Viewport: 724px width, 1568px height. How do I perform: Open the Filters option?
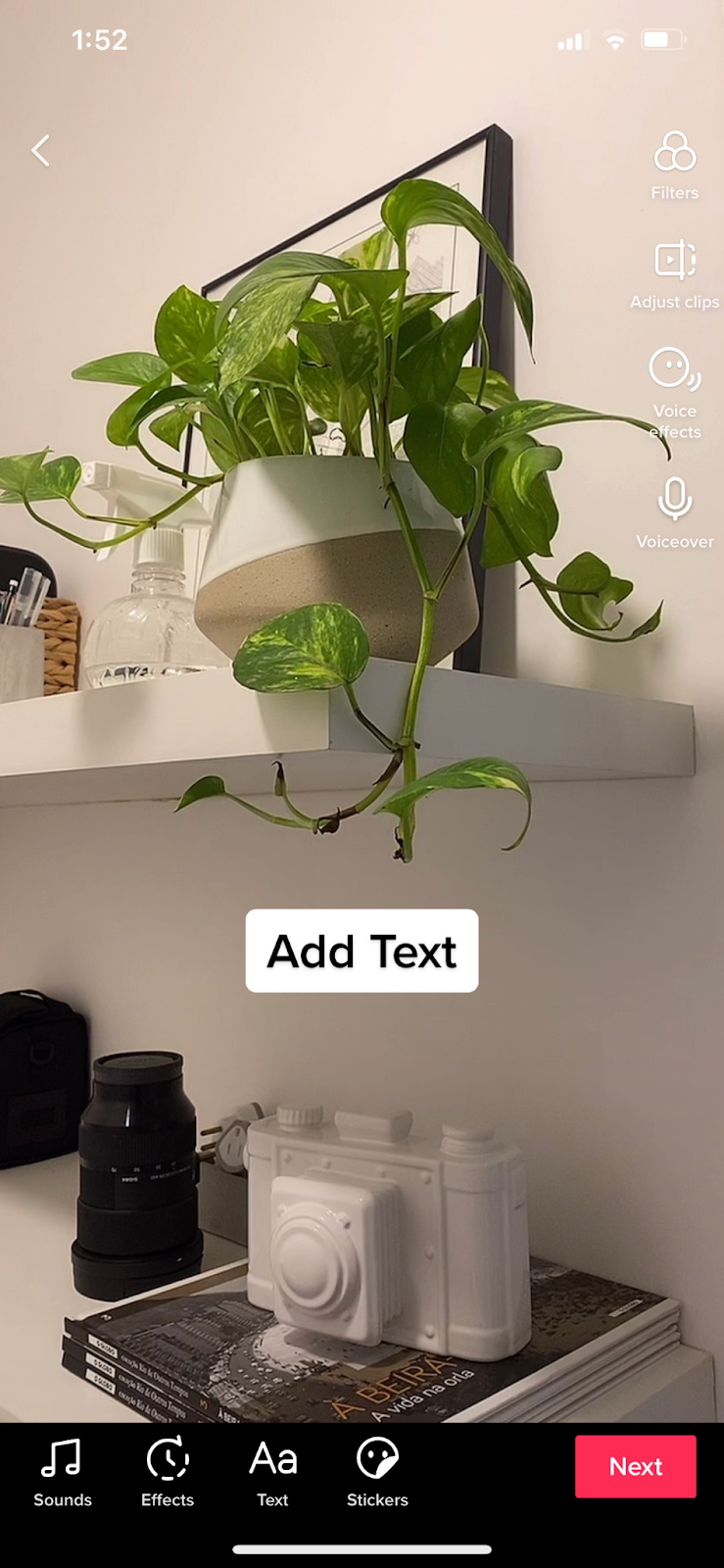pyautogui.click(x=675, y=166)
